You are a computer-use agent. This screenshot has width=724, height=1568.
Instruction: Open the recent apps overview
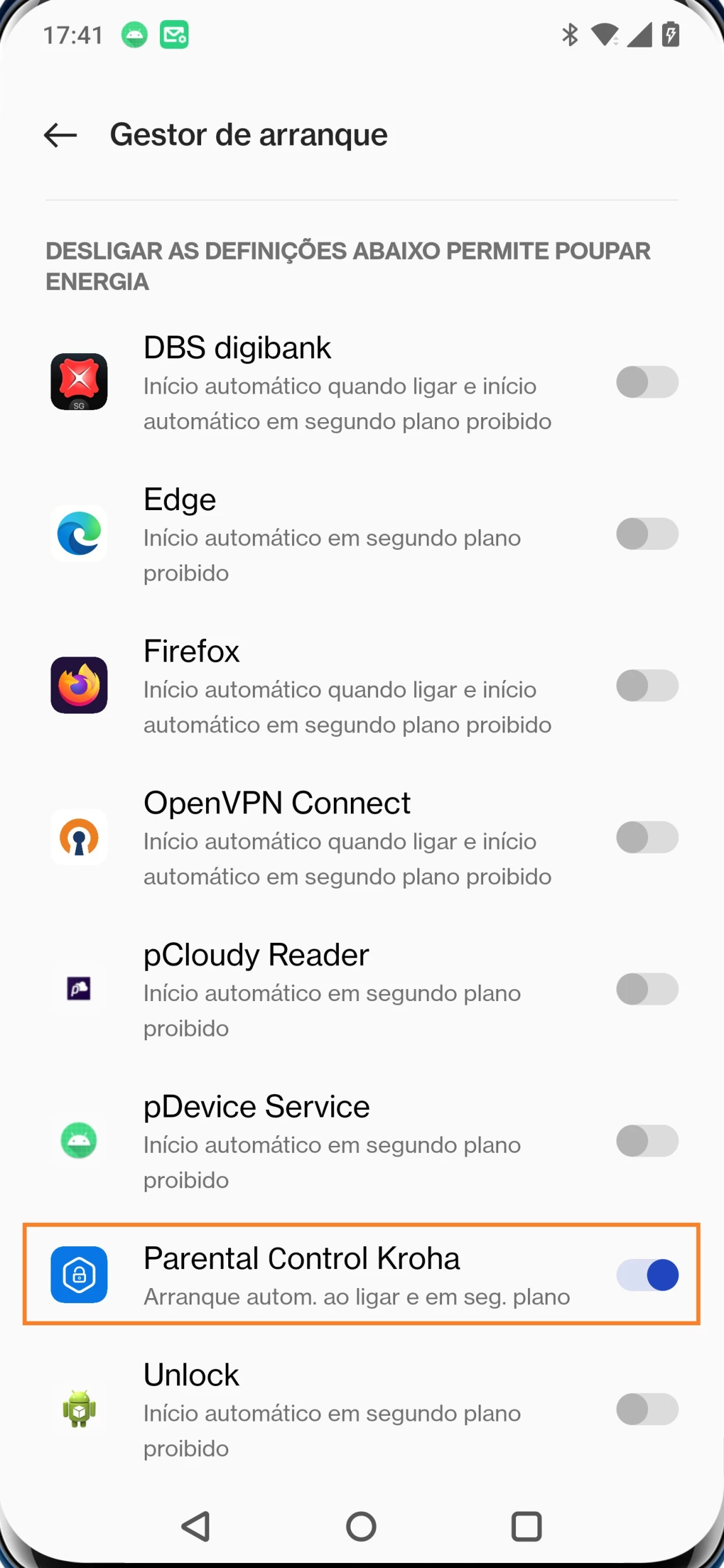(x=526, y=1526)
